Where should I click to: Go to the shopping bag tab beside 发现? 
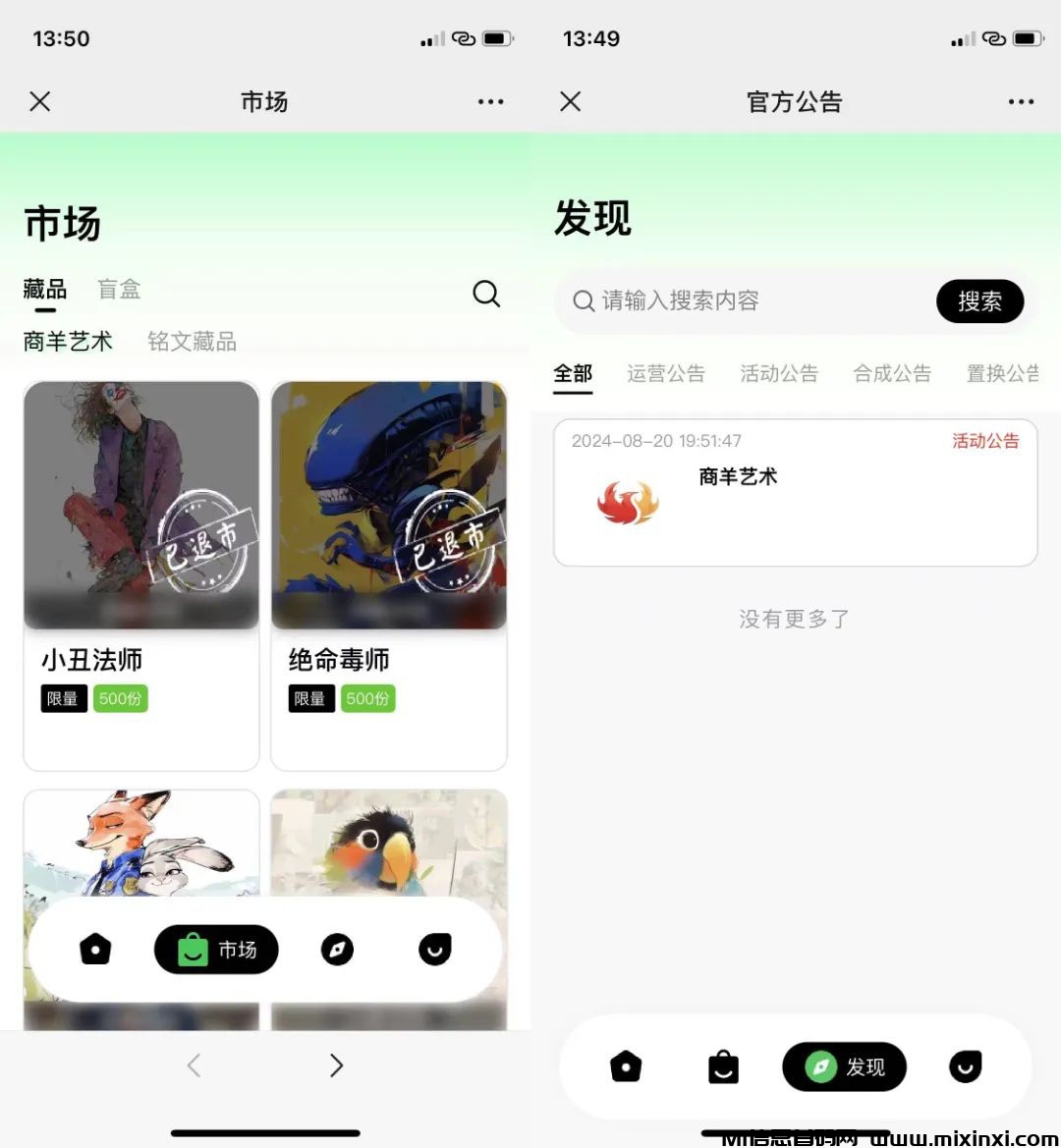(x=723, y=1066)
